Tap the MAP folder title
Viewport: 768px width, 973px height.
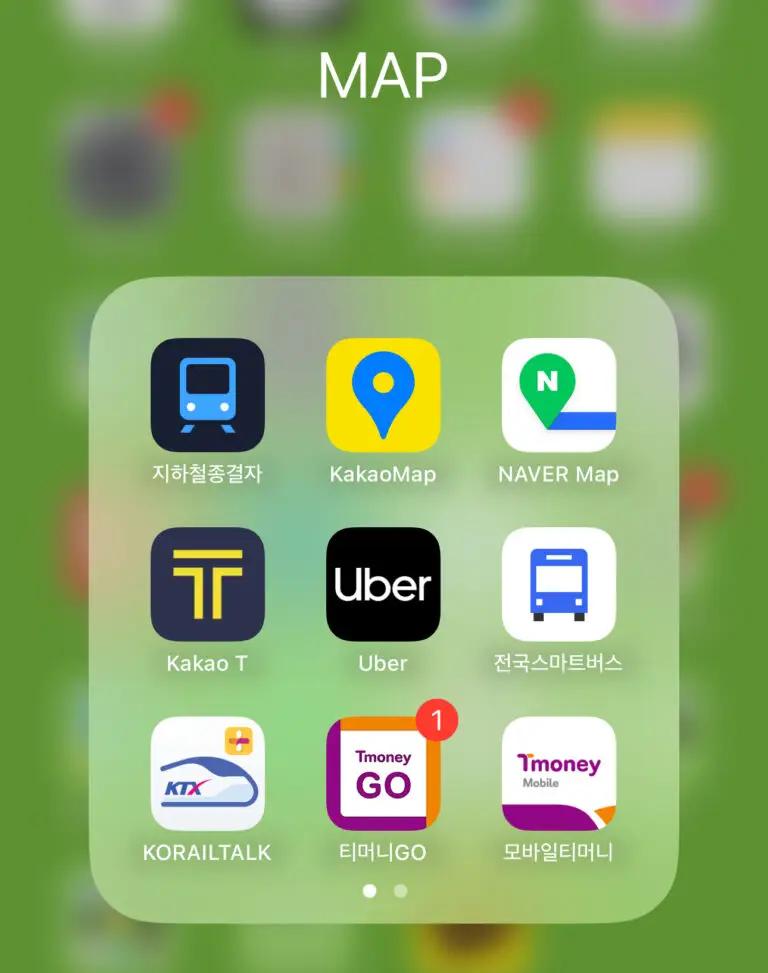(x=383, y=74)
